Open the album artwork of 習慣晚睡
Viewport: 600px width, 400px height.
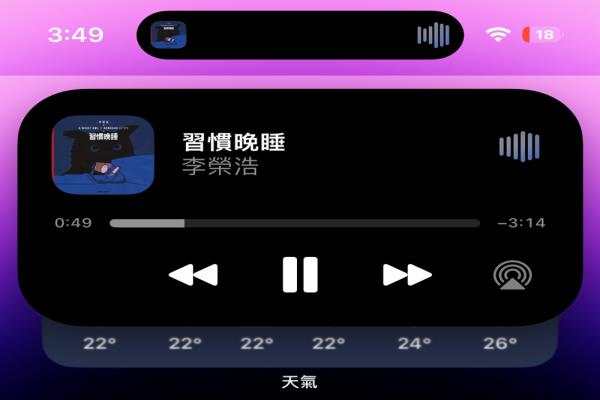click(103, 155)
